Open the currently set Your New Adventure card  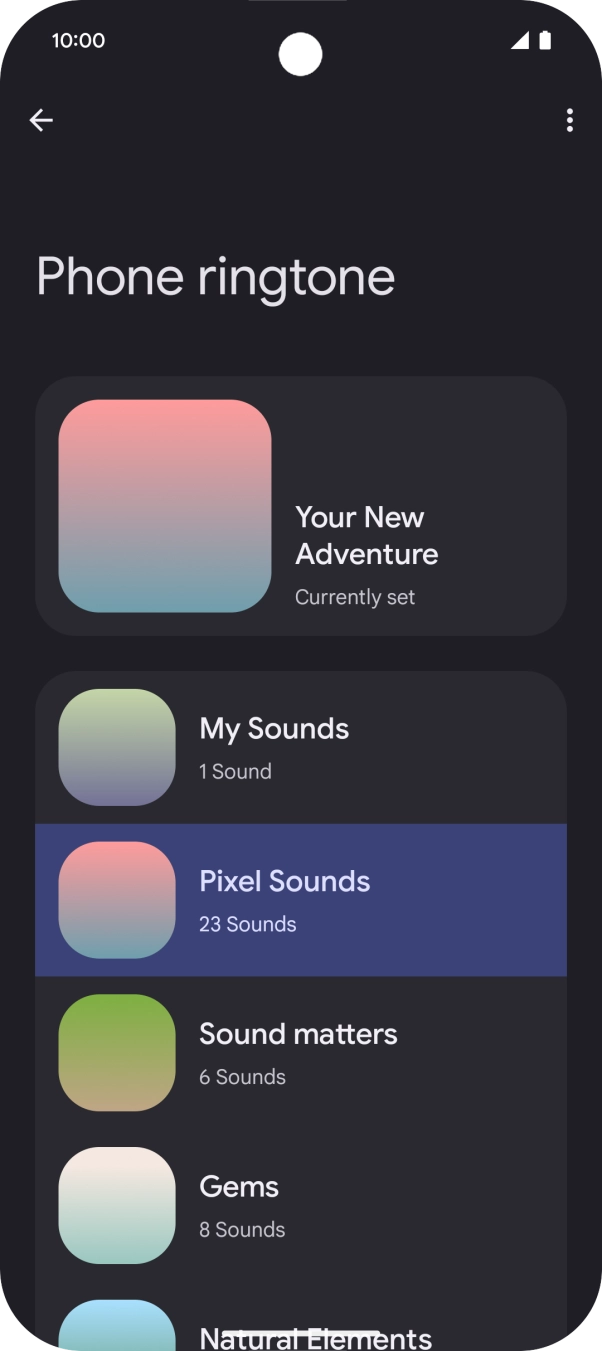[300, 506]
